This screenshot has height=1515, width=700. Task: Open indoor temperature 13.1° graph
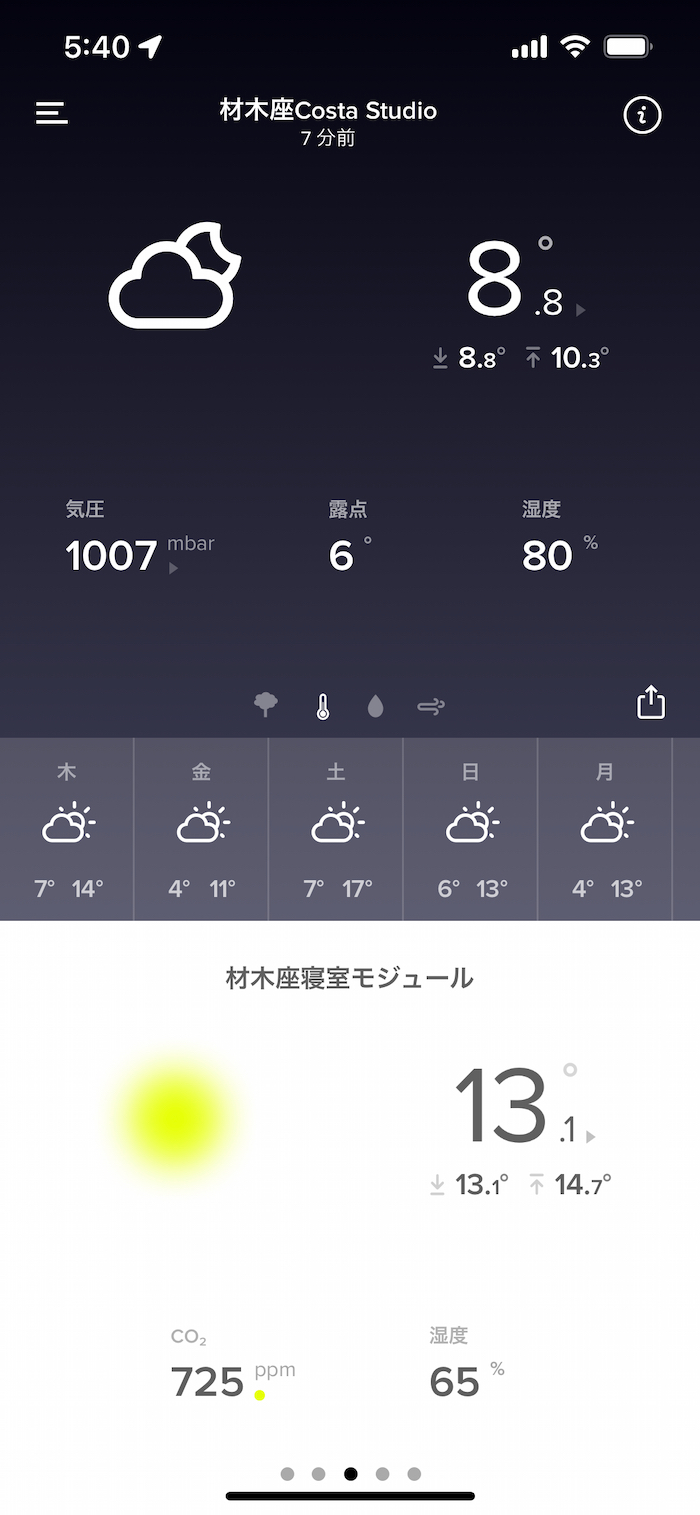pos(510,1108)
